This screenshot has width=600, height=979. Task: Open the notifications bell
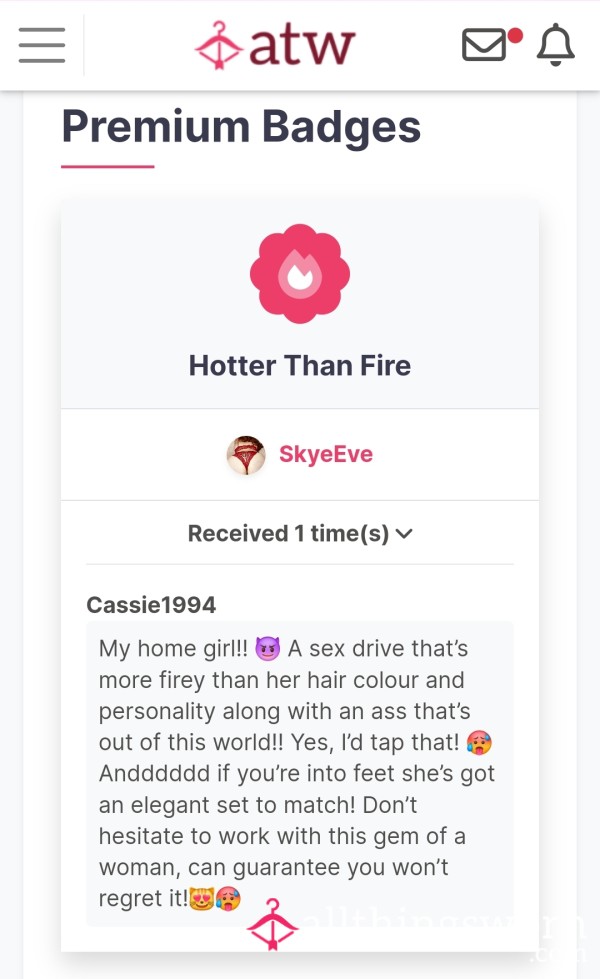coord(555,45)
